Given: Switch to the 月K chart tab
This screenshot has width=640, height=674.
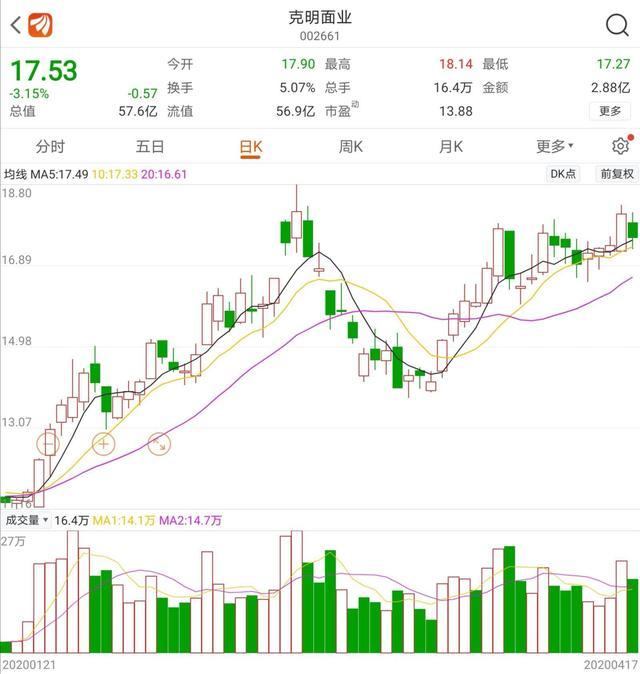Looking at the screenshot, I should (451, 146).
